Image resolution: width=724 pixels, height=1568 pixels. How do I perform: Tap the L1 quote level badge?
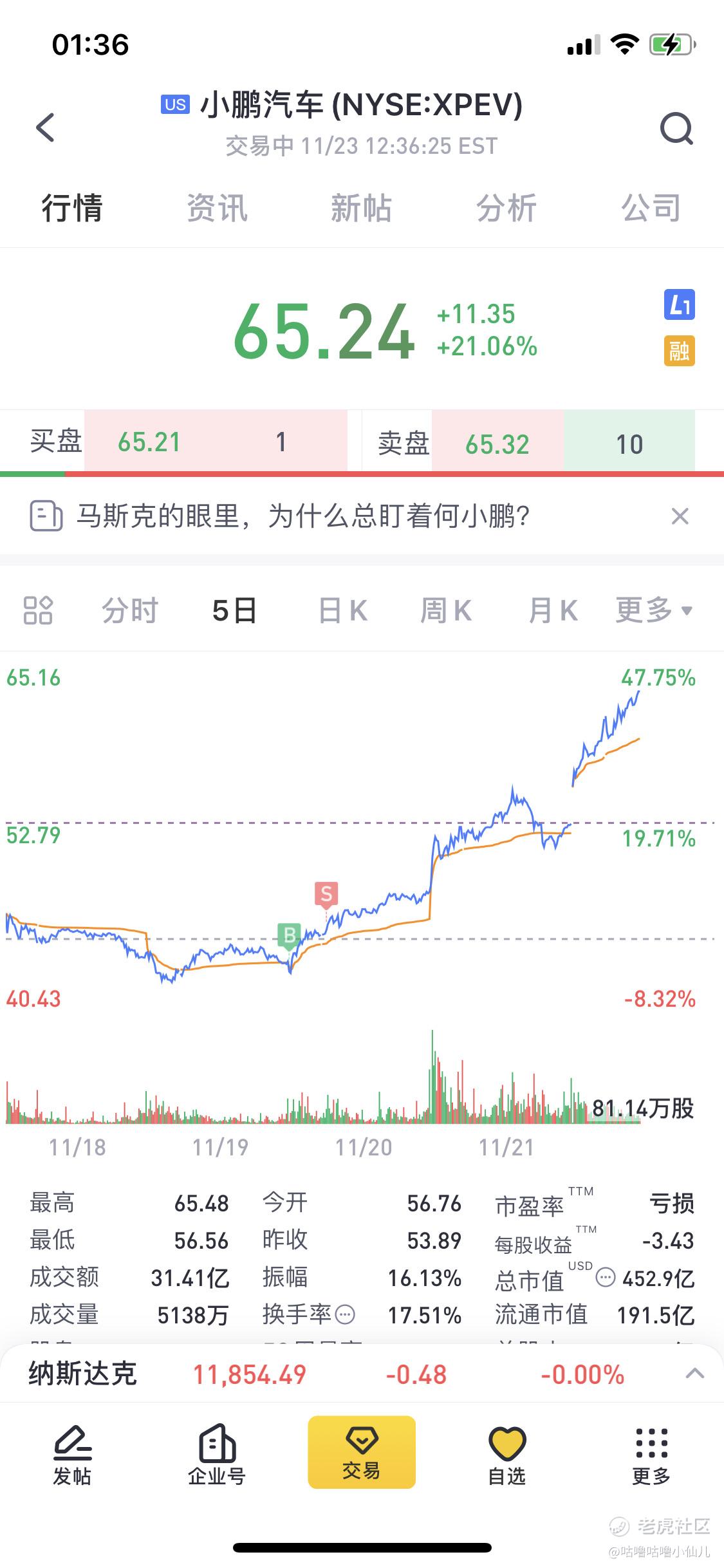pos(679,305)
